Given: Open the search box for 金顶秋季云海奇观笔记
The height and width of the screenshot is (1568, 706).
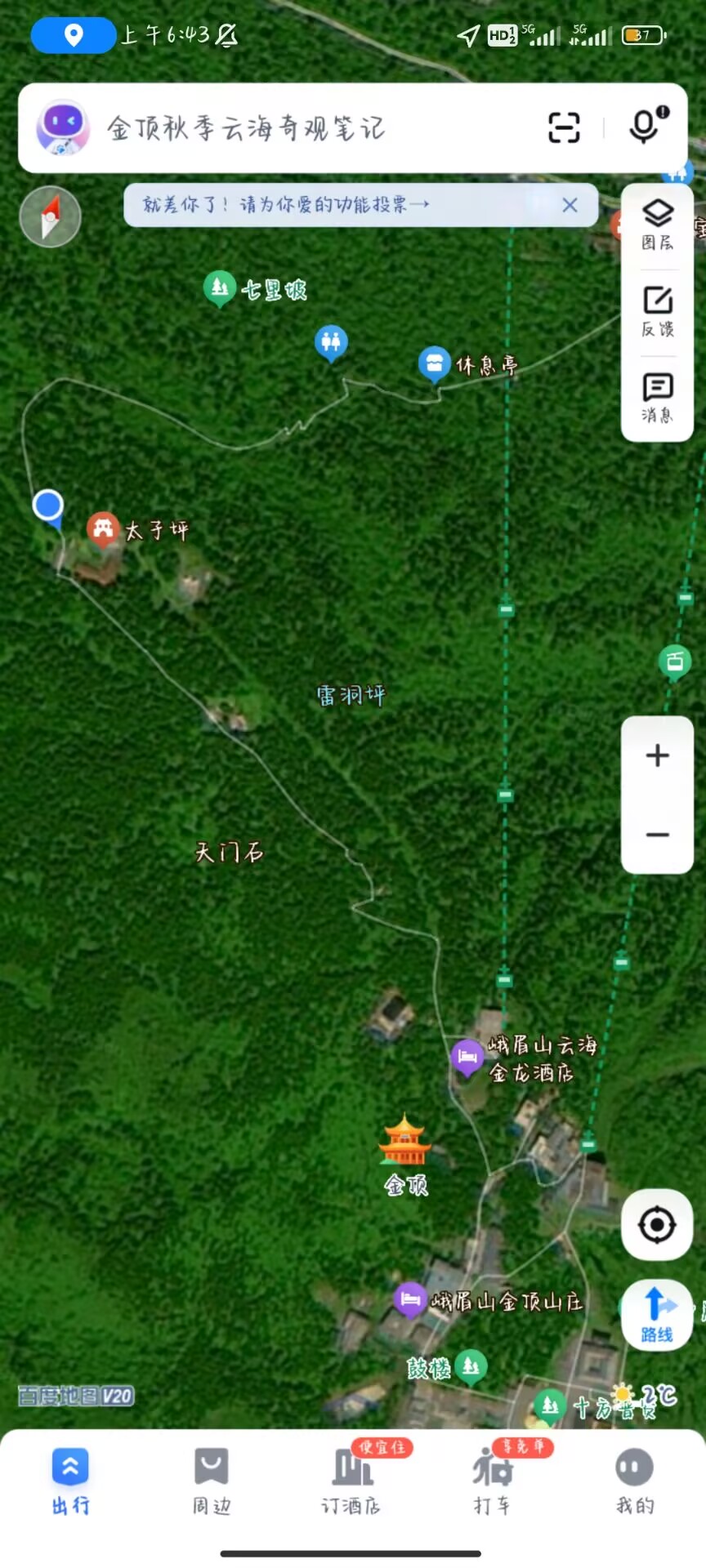Looking at the screenshot, I should pos(311,128).
